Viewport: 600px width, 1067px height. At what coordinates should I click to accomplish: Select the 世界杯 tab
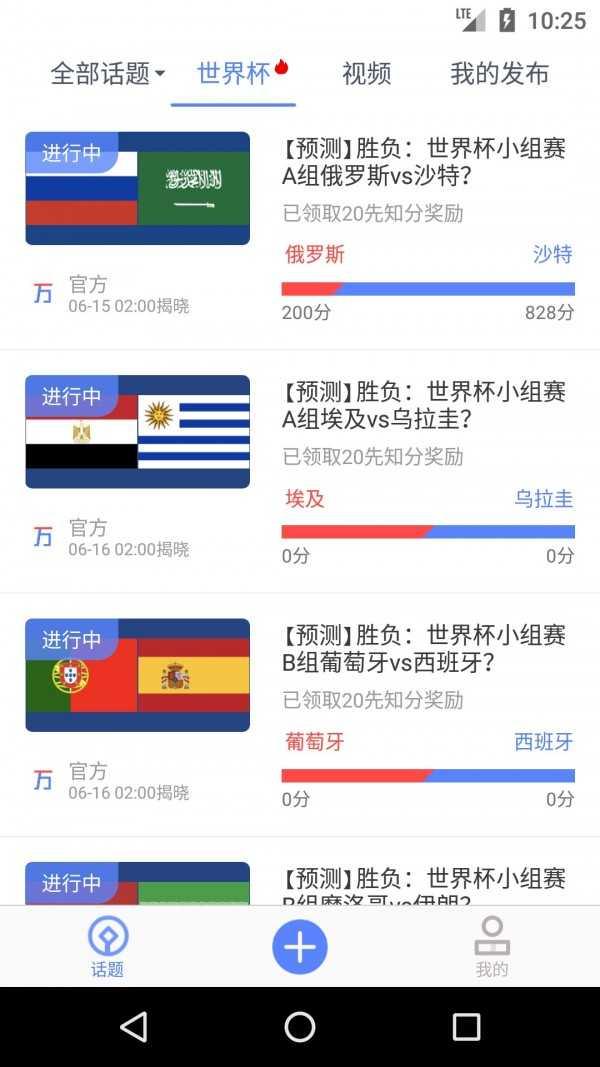[x=234, y=74]
